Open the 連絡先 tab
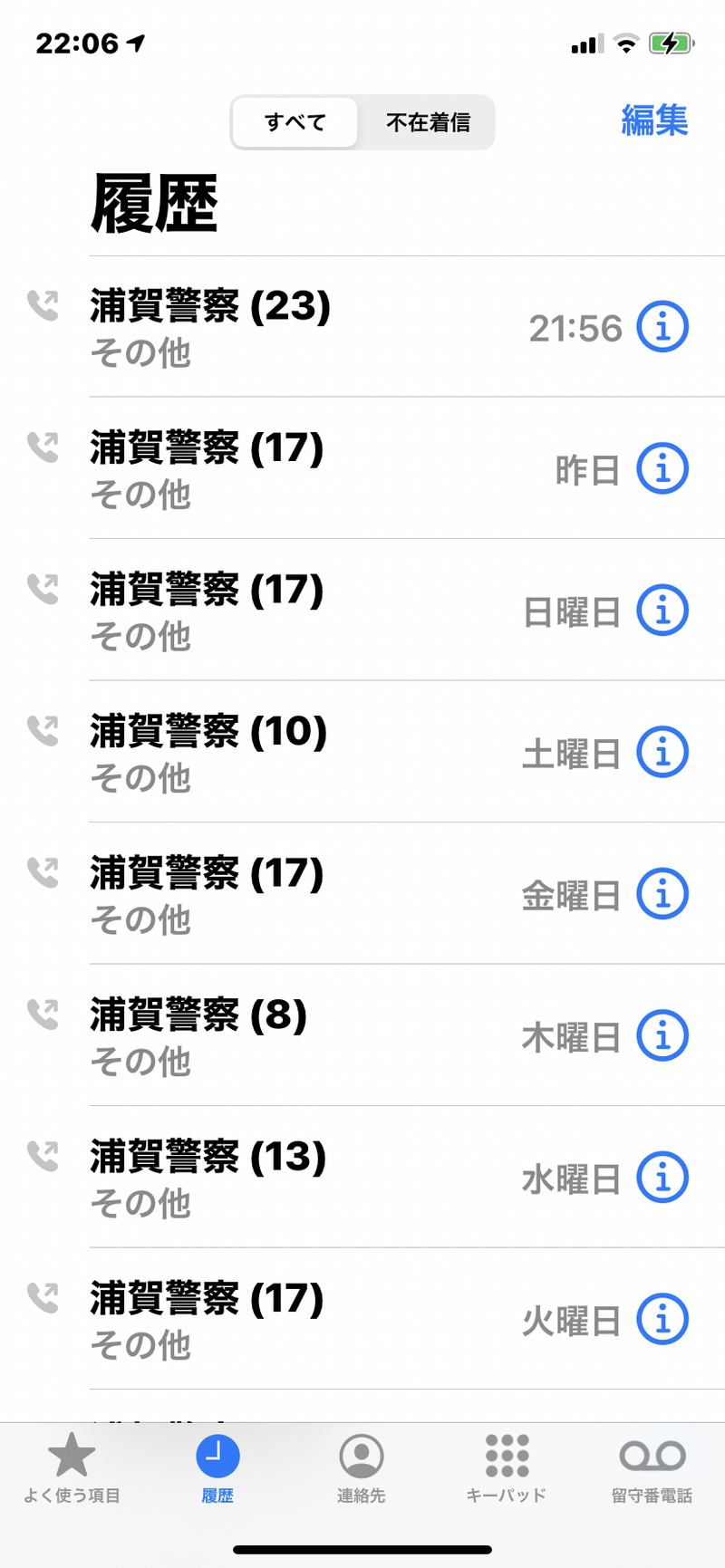This screenshot has height=1568, width=725. (x=362, y=1469)
